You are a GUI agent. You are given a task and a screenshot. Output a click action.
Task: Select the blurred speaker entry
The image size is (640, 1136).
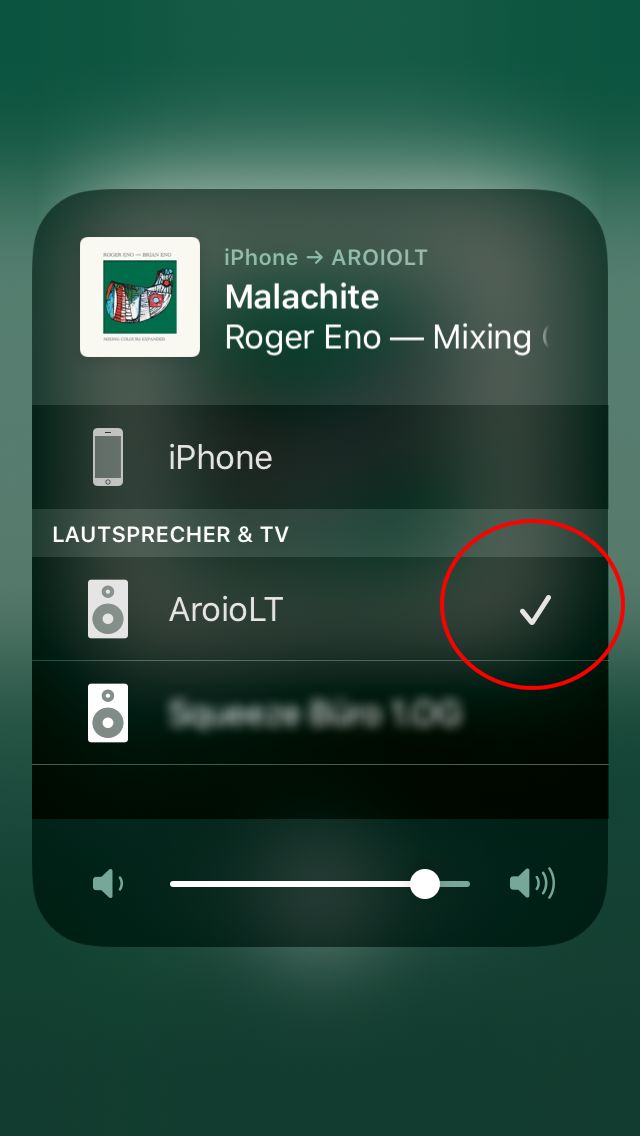pyautogui.click(x=314, y=713)
